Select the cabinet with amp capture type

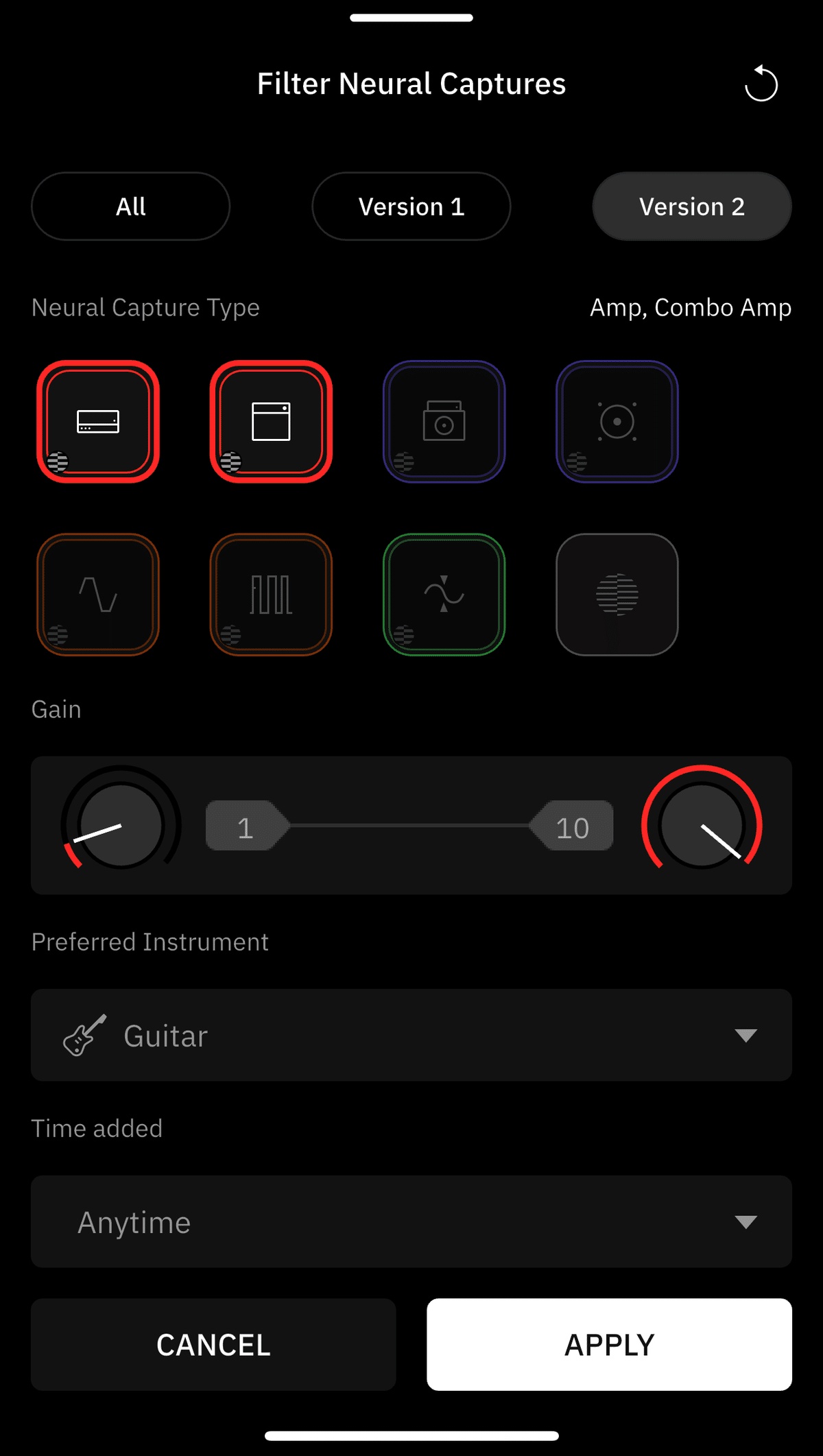click(x=444, y=422)
